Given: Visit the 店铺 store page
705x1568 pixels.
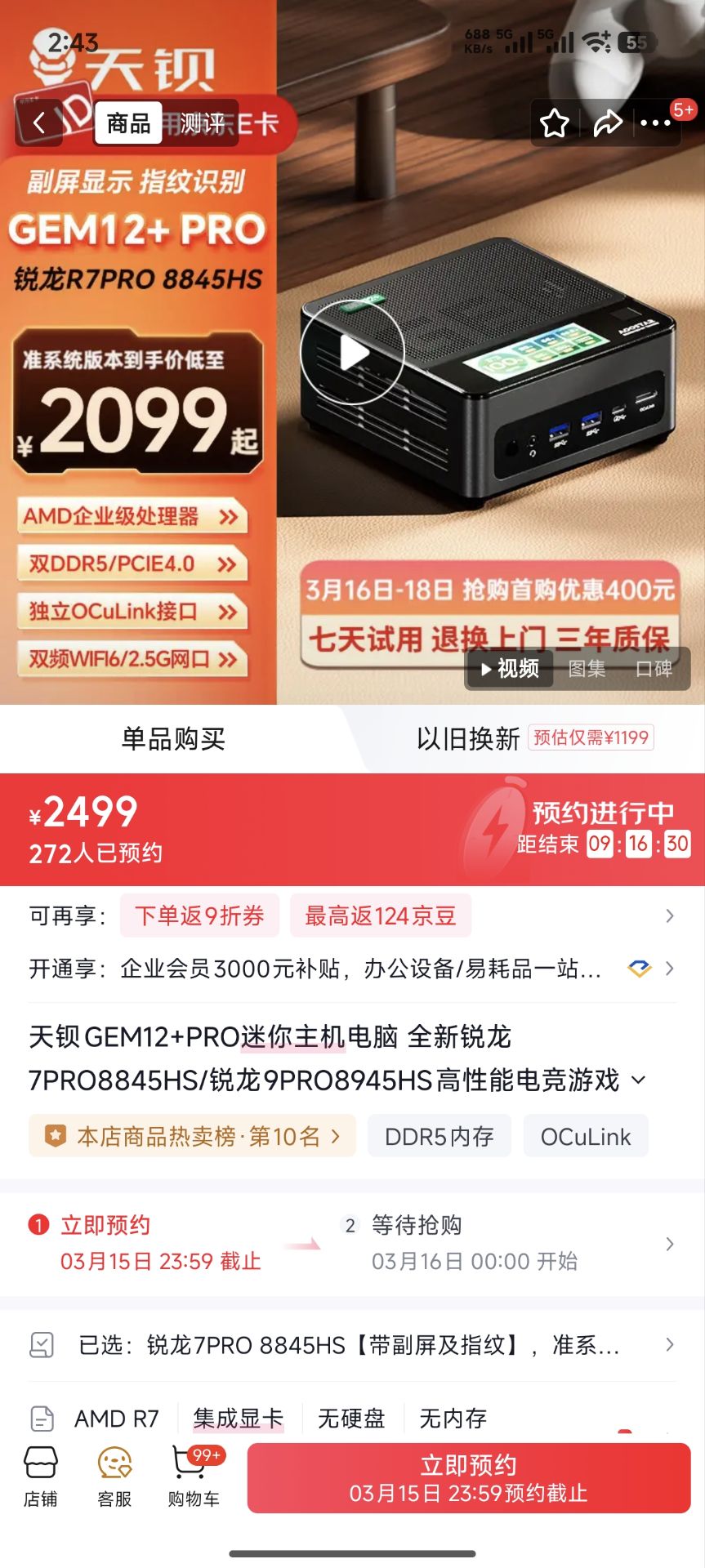Looking at the screenshot, I should click(x=40, y=1477).
